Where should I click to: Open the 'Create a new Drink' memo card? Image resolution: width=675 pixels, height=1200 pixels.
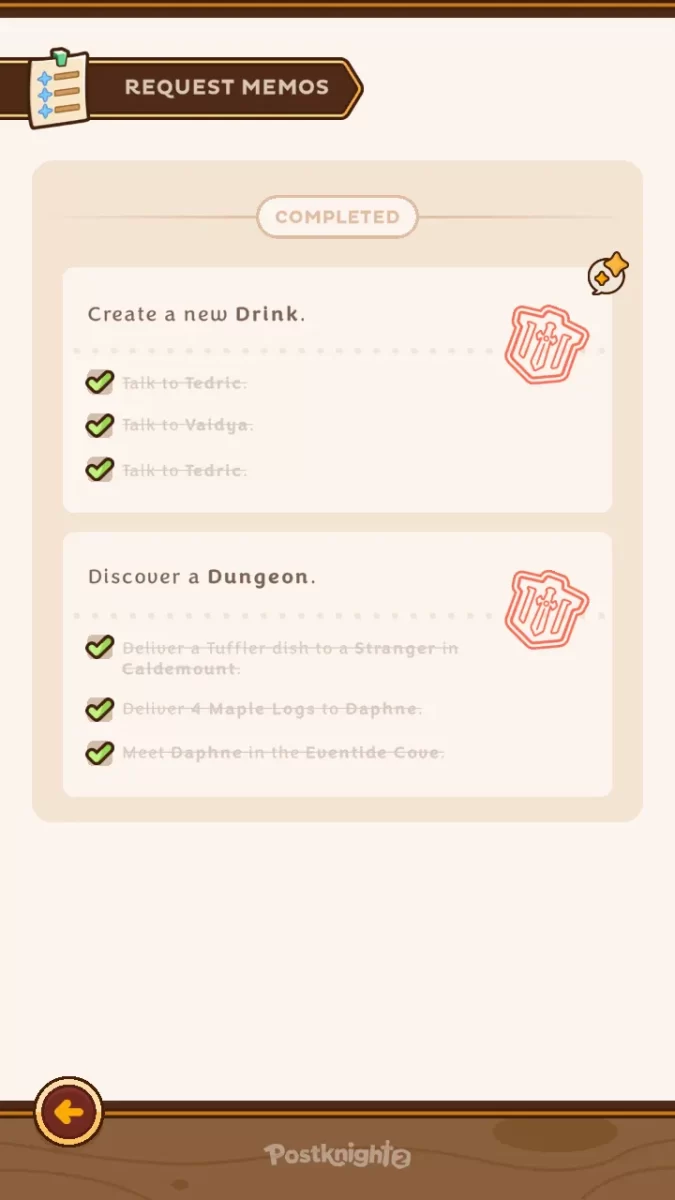tap(300, 315)
